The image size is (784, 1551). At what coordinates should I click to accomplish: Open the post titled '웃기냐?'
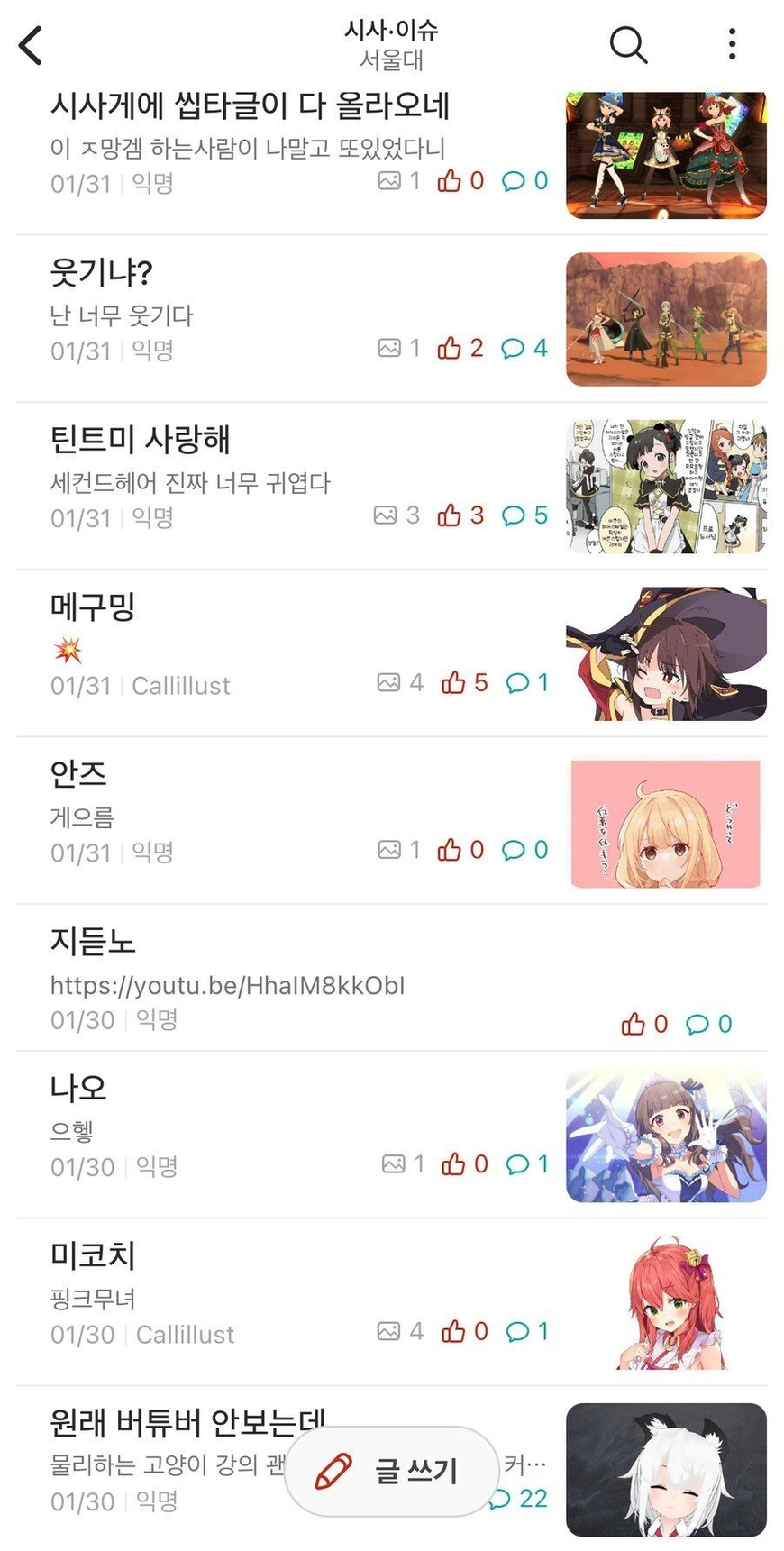[101, 272]
